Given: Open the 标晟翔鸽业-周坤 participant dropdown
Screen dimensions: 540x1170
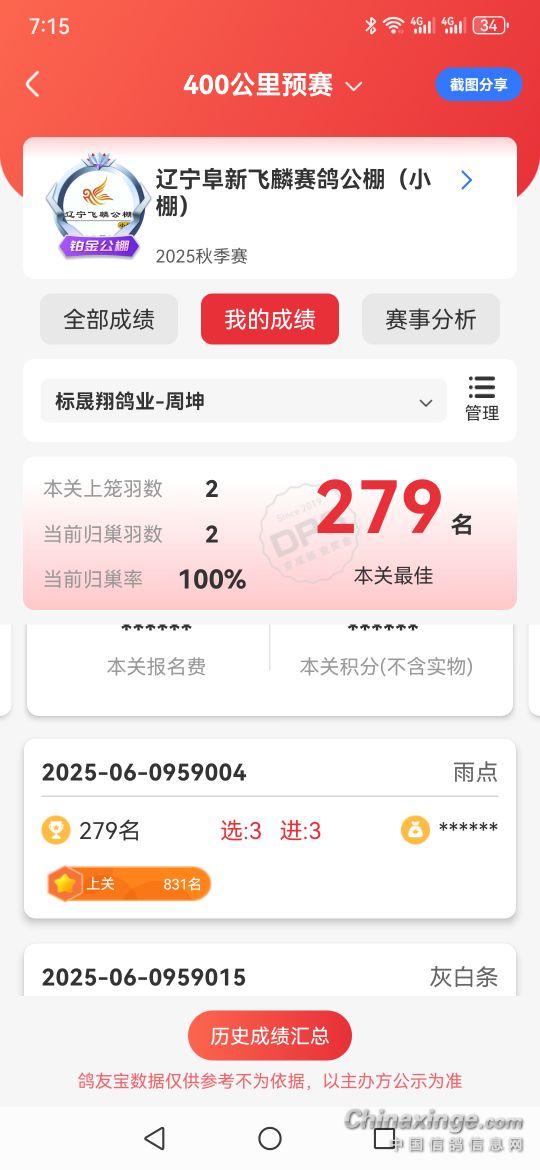Looking at the screenshot, I should pyautogui.click(x=243, y=401).
